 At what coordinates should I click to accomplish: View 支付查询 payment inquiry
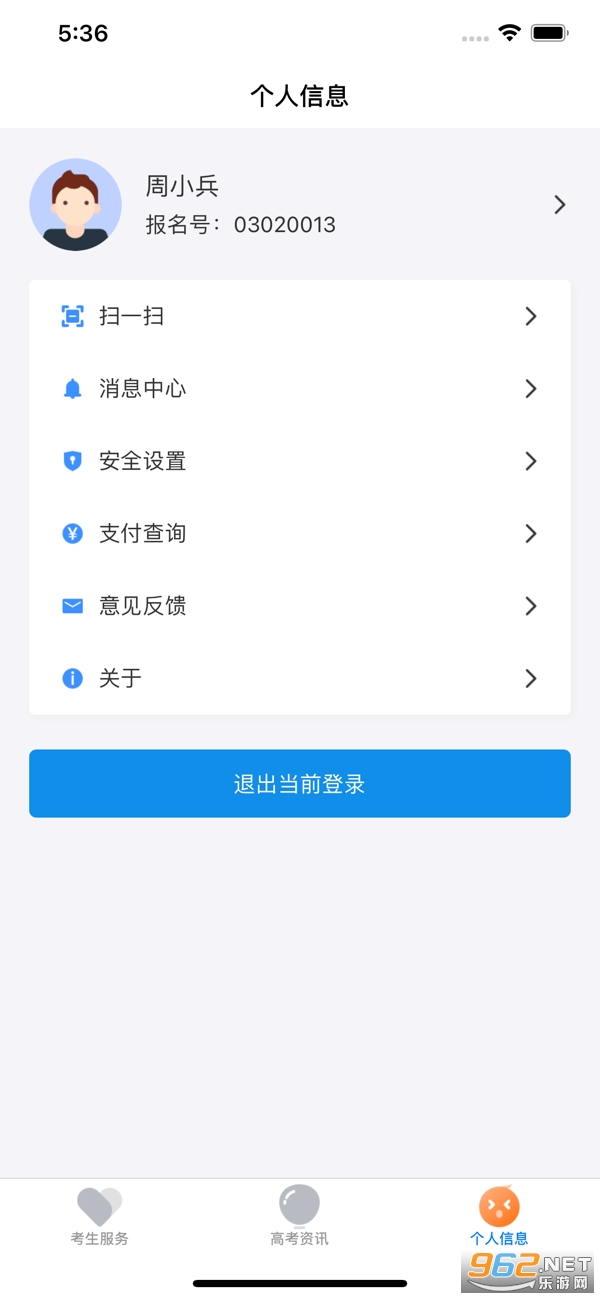(300, 534)
